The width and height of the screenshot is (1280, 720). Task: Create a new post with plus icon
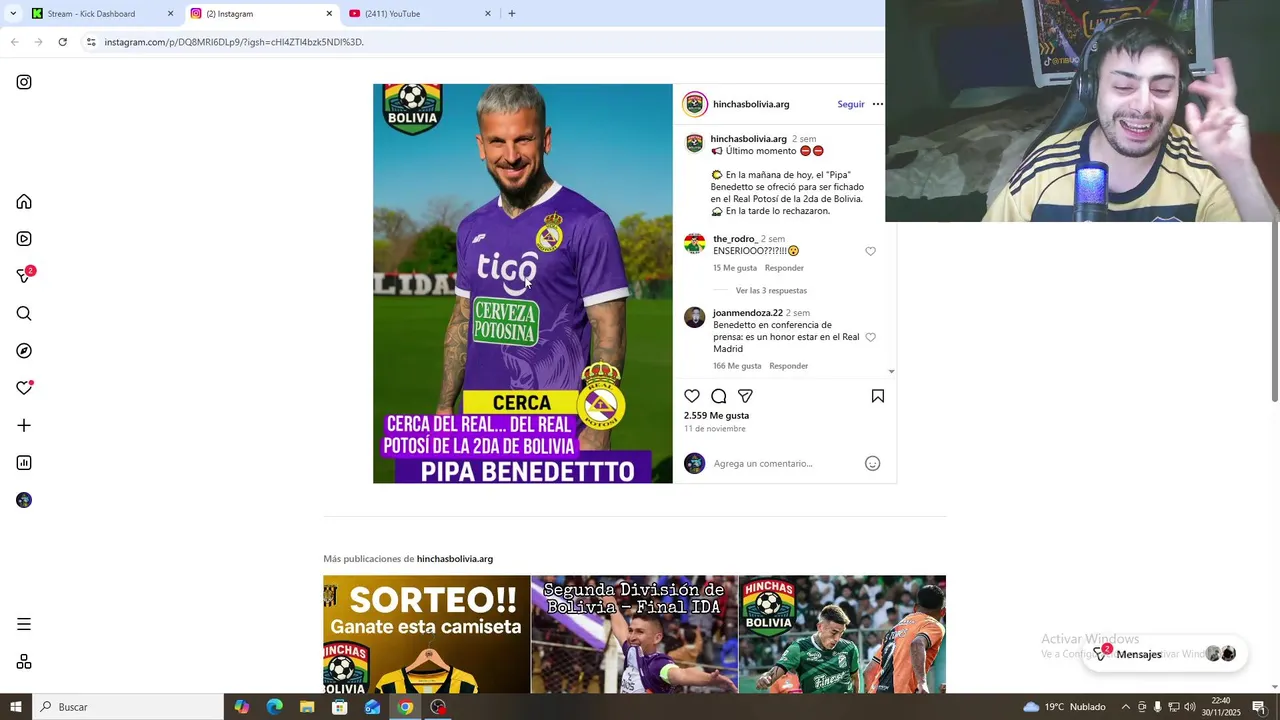coord(24,426)
